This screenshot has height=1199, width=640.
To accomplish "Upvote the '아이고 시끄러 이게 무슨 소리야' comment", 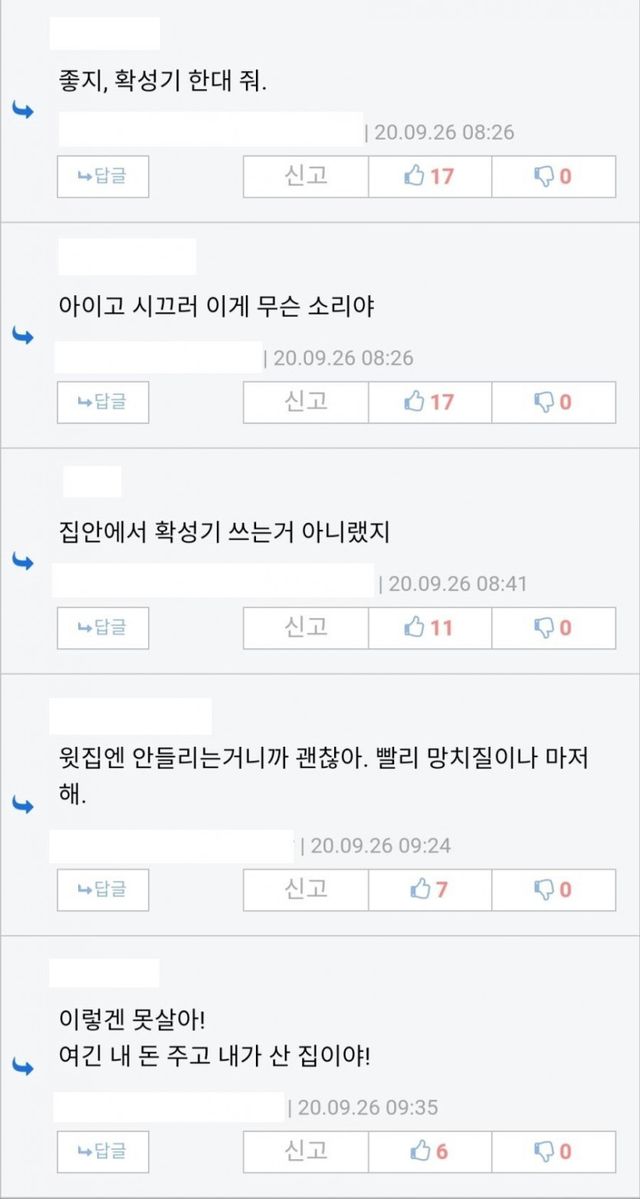I will point(429,402).
